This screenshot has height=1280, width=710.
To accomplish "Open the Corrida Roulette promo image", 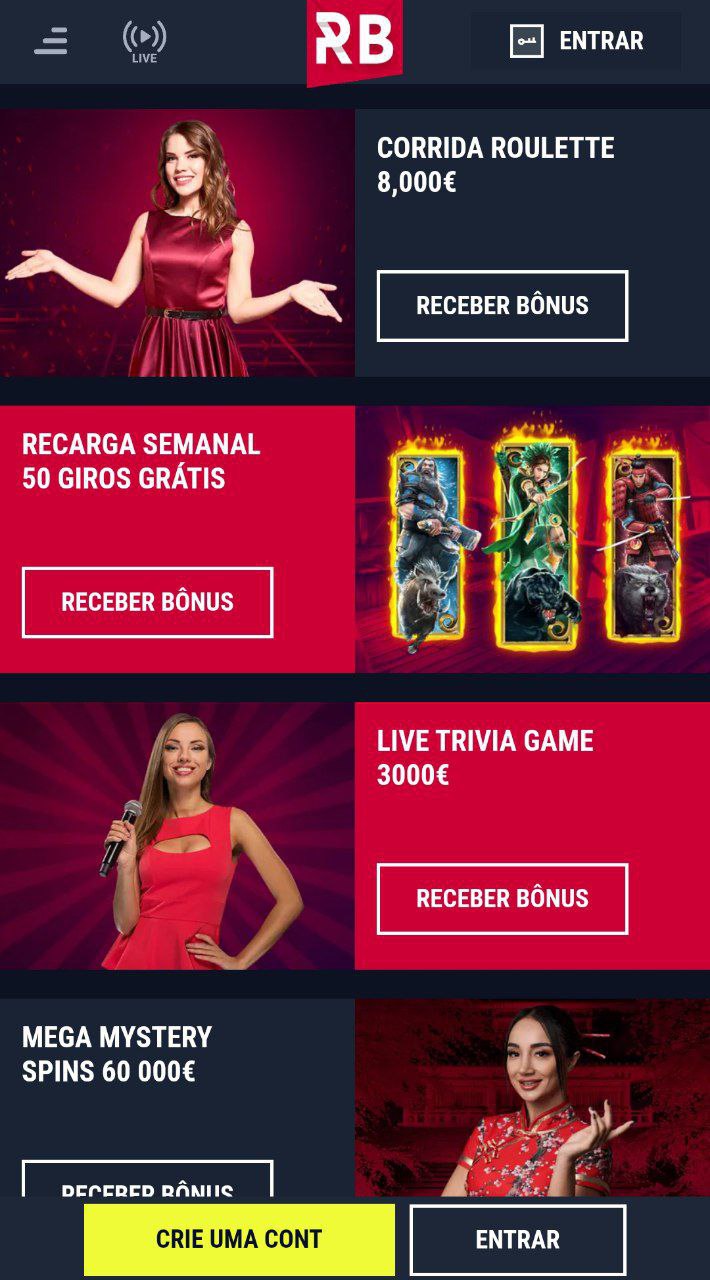I will pos(177,243).
